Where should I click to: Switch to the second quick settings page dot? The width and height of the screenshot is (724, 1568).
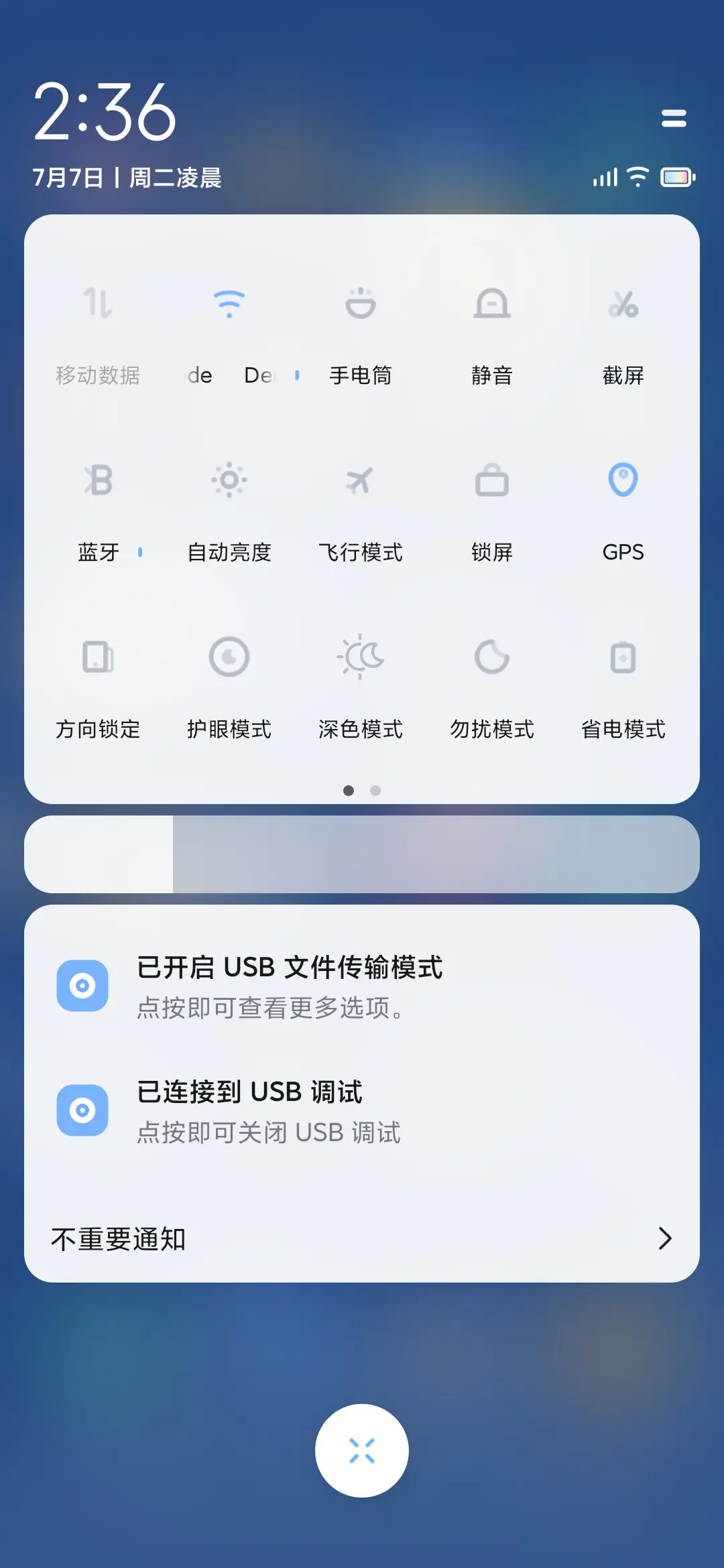click(375, 791)
